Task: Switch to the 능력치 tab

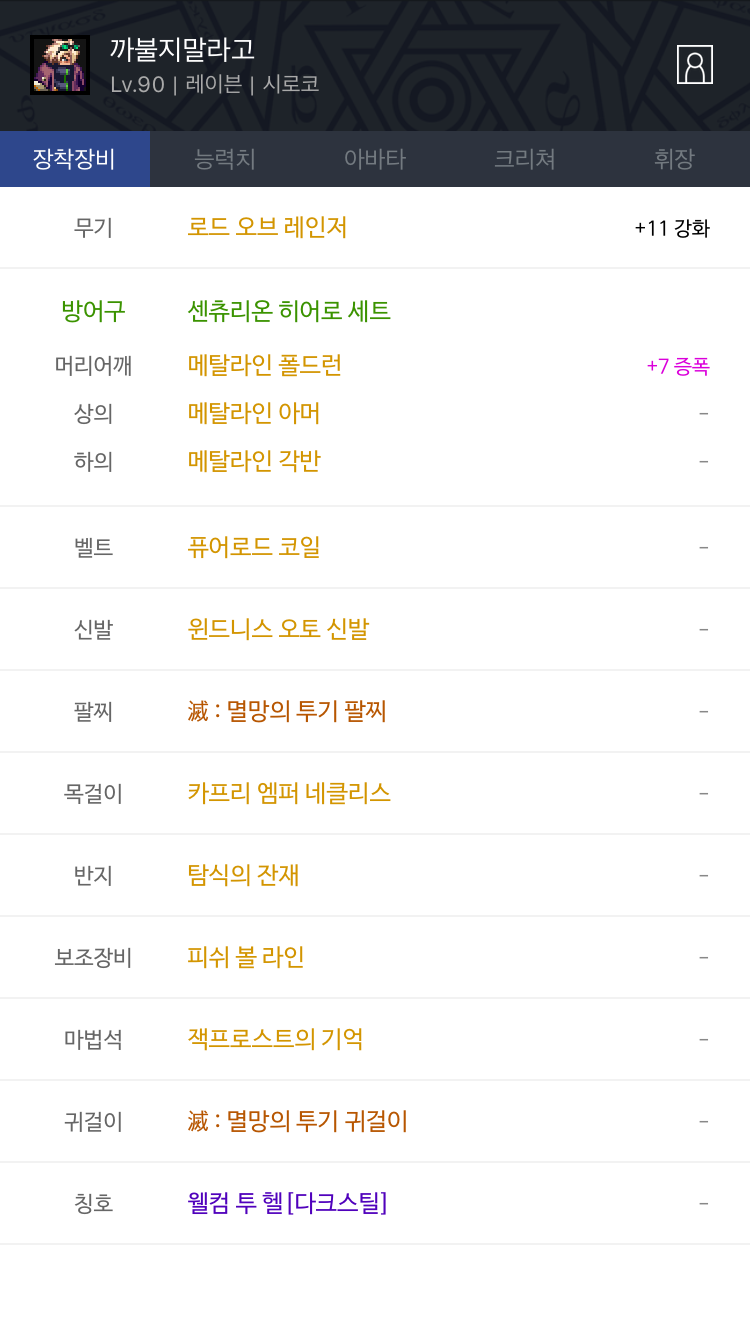Action: coord(225,159)
